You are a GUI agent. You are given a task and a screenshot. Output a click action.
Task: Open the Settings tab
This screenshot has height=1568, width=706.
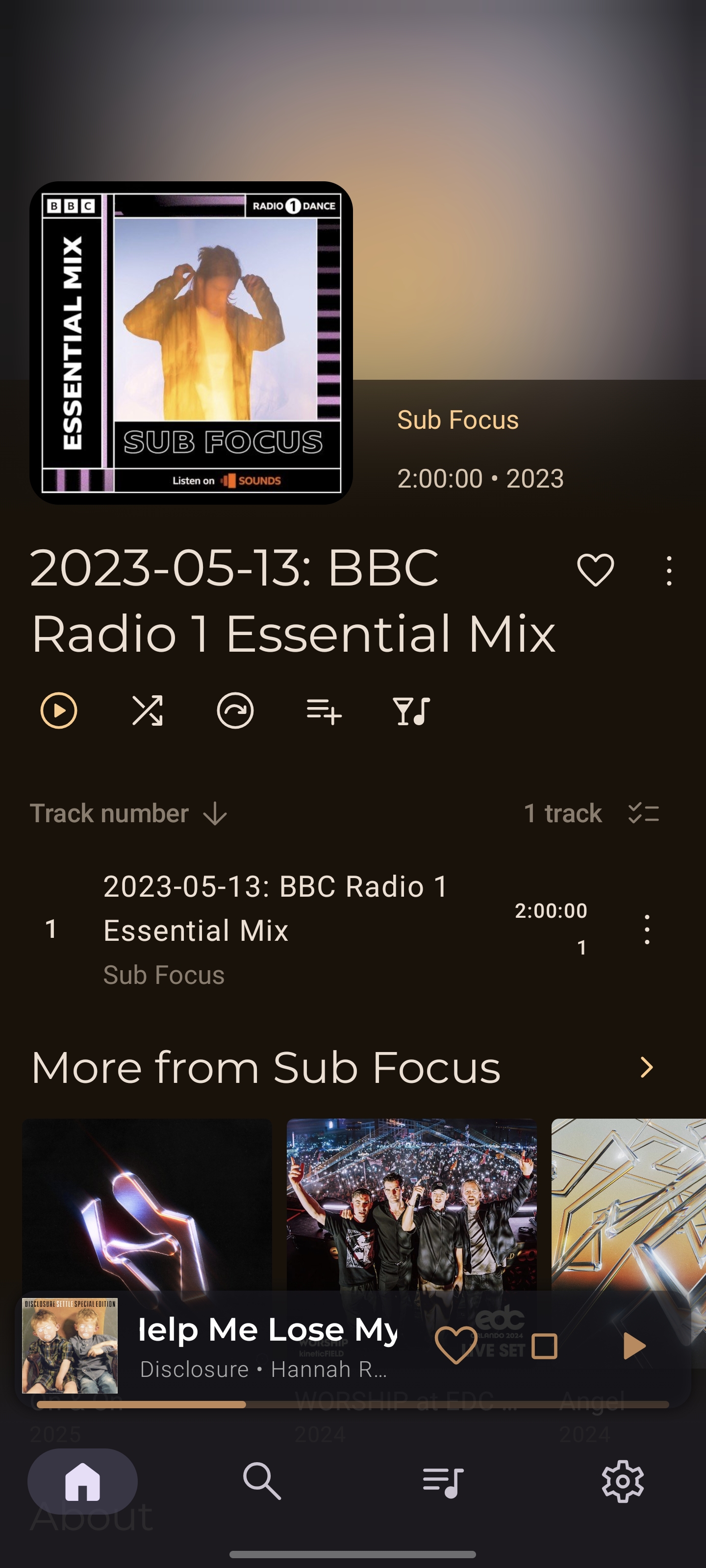pyautogui.click(x=623, y=1481)
